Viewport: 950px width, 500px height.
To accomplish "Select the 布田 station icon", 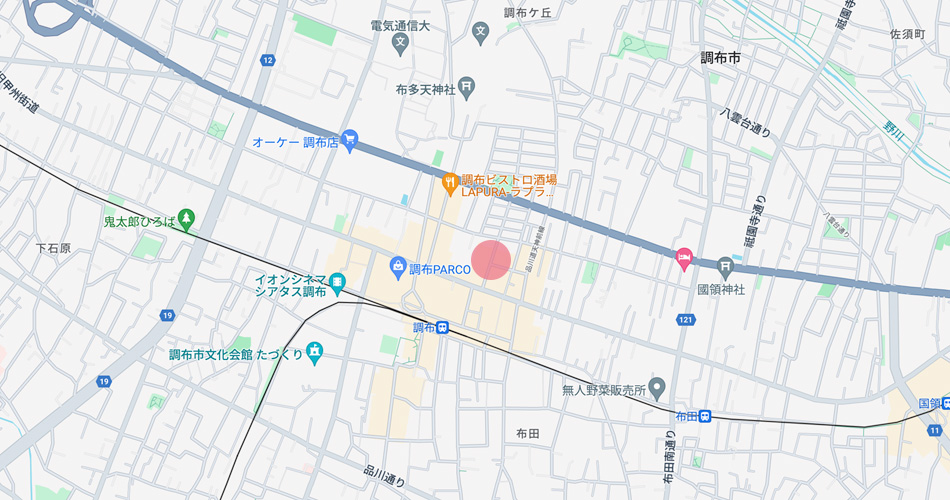I will (x=705, y=416).
